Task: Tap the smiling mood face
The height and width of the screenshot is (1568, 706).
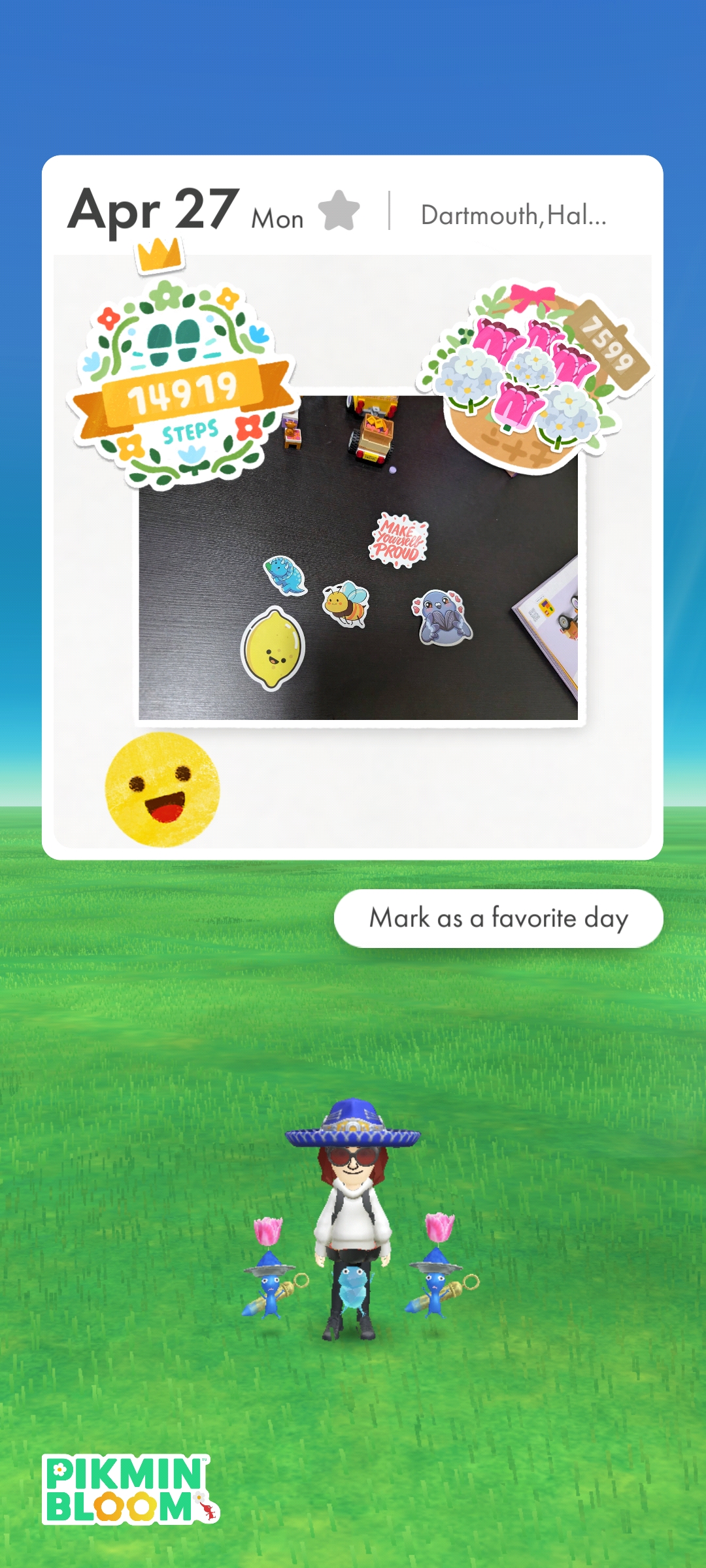Action: [x=163, y=789]
